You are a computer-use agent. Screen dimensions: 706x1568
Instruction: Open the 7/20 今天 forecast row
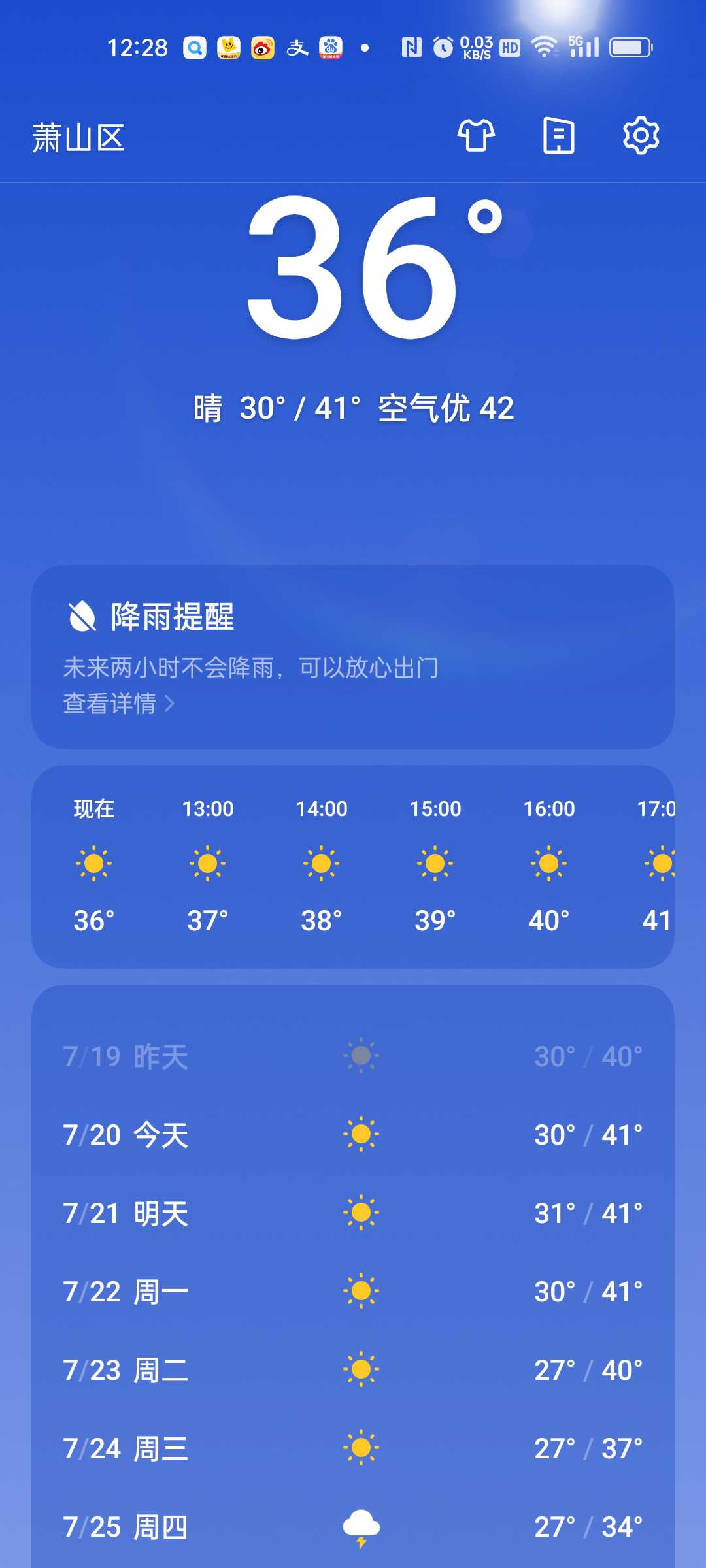point(353,1135)
